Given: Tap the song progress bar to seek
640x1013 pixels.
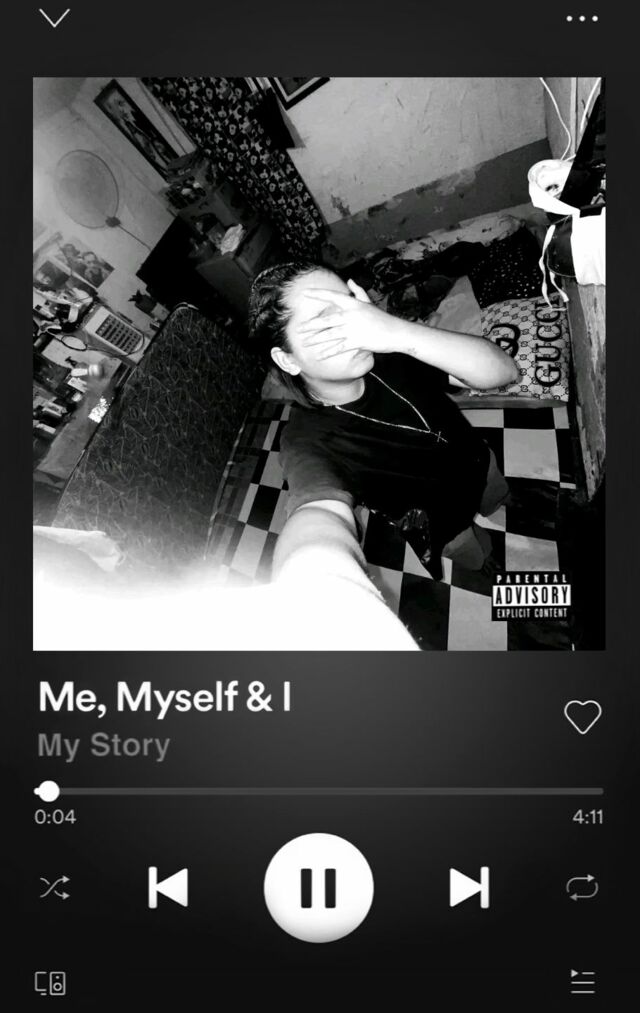Looking at the screenshot, I should pyautogui.click(x=320, y=791).
